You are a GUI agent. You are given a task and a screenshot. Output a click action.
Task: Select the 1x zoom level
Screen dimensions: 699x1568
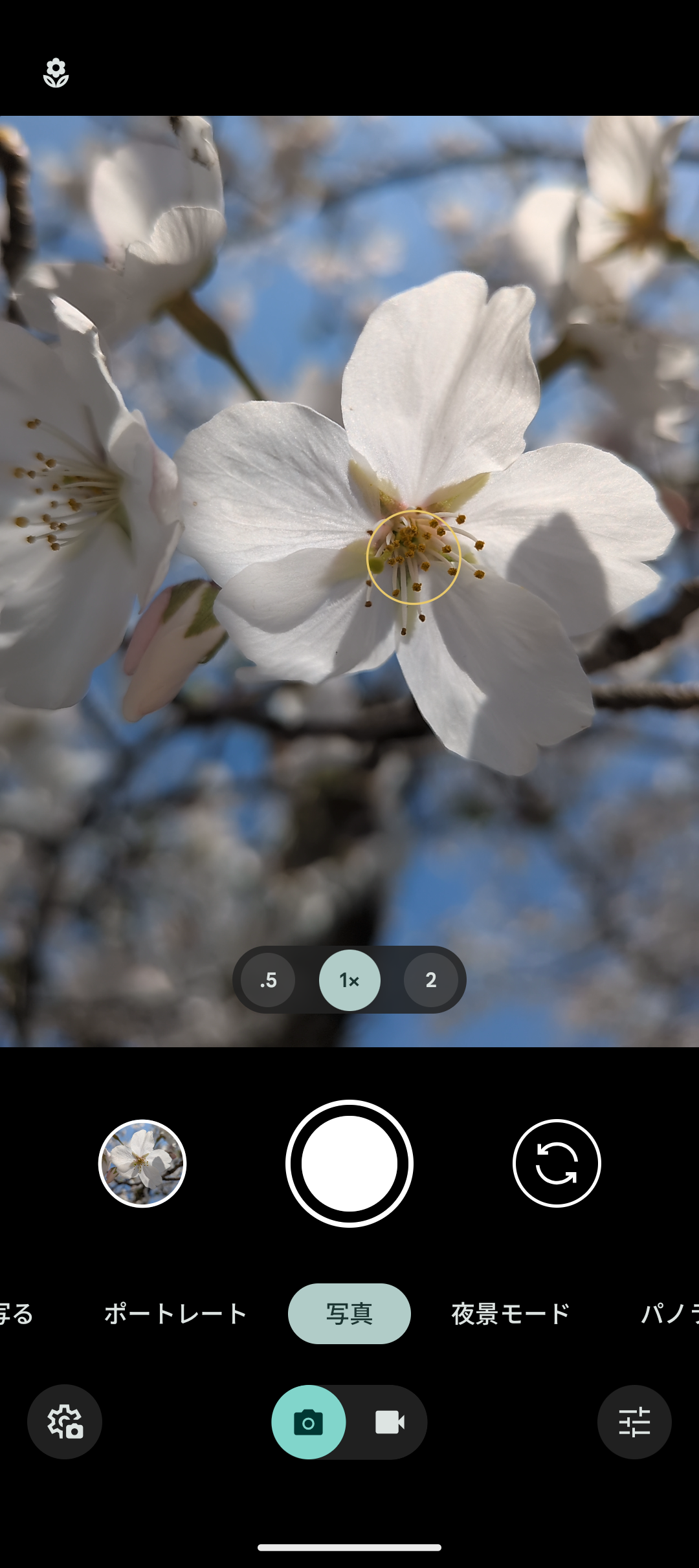[x=349, y=980]
